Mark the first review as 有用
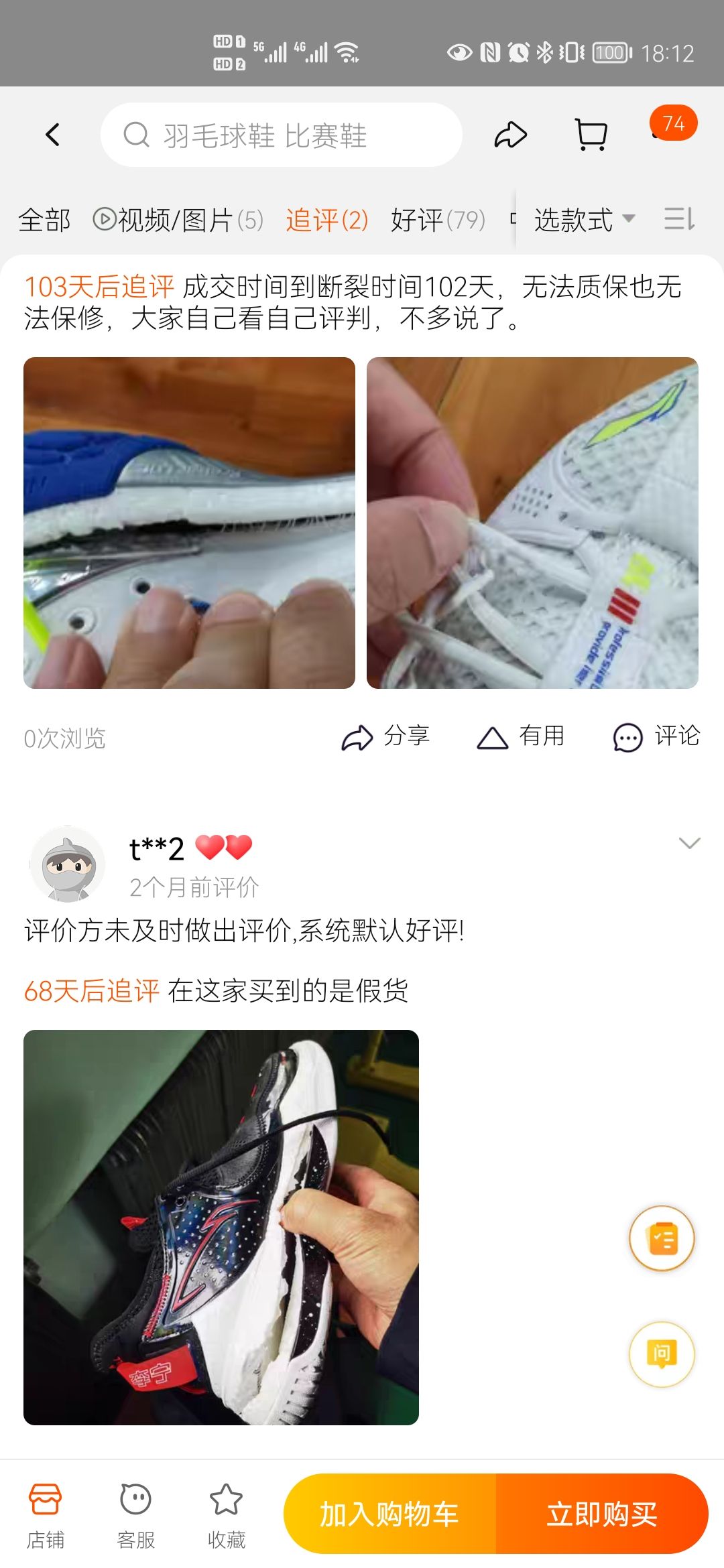The height and width of the screenshot is (1568, 724). (521, 737)
